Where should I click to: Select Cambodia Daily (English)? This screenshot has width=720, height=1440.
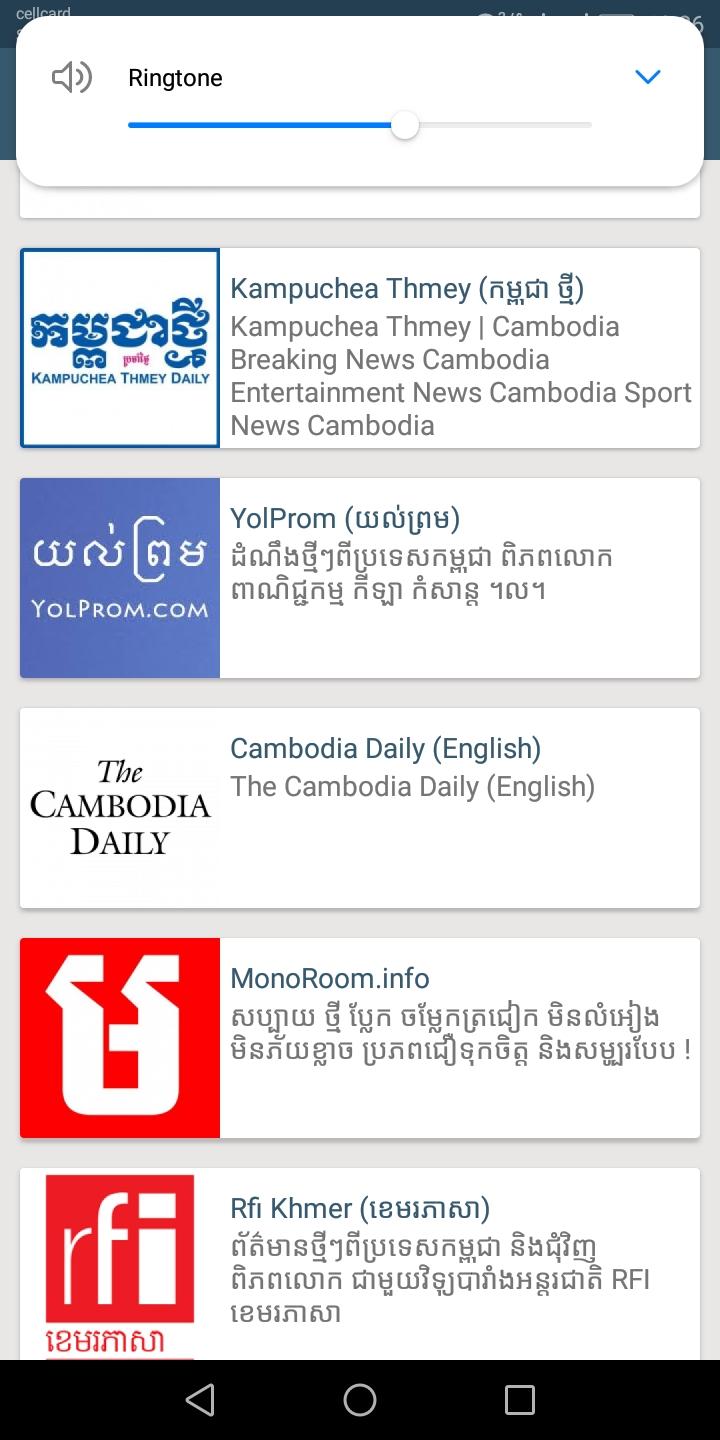coord(360,808)
